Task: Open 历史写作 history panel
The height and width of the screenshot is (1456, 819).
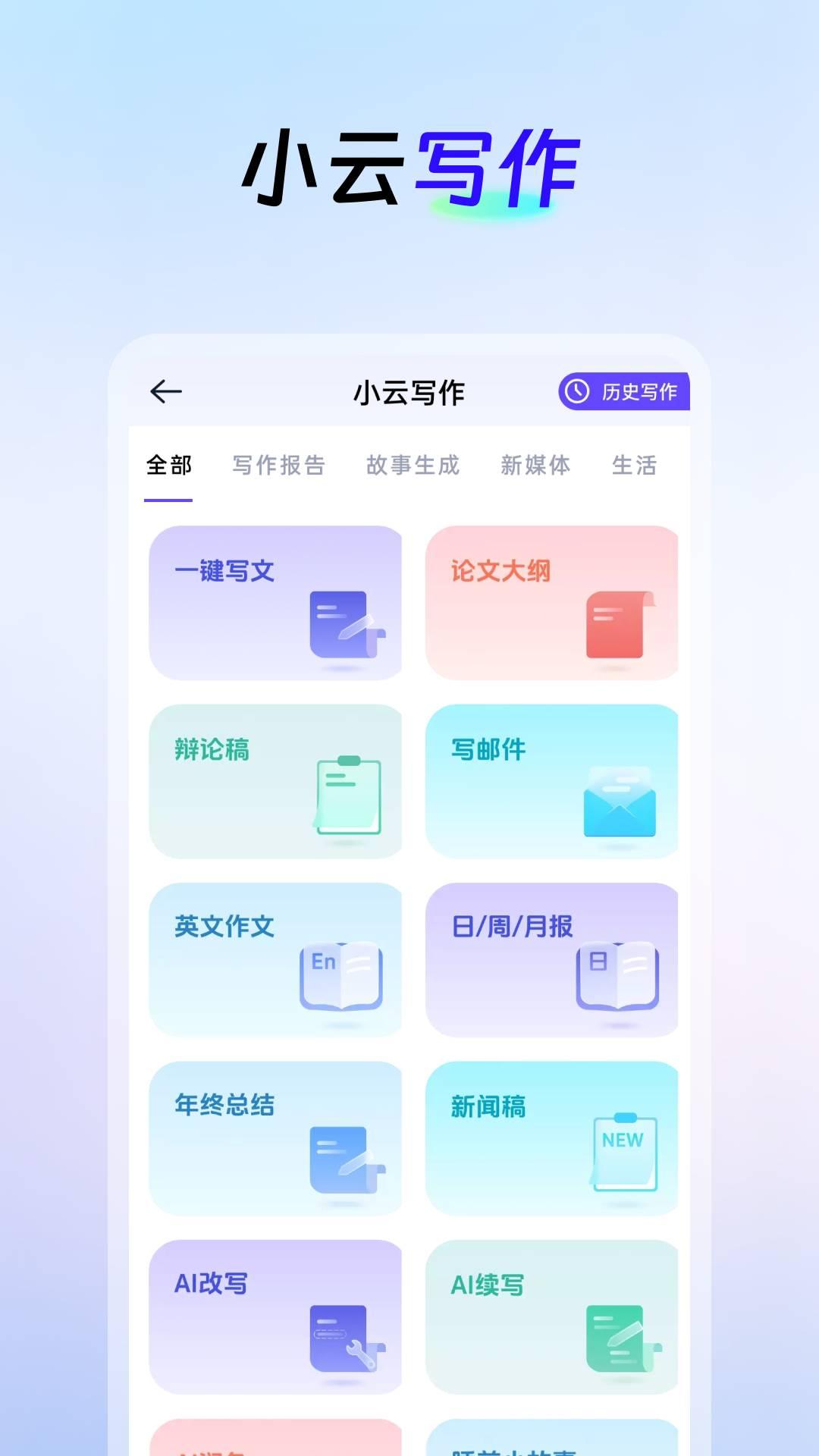Action: (622, 391)
